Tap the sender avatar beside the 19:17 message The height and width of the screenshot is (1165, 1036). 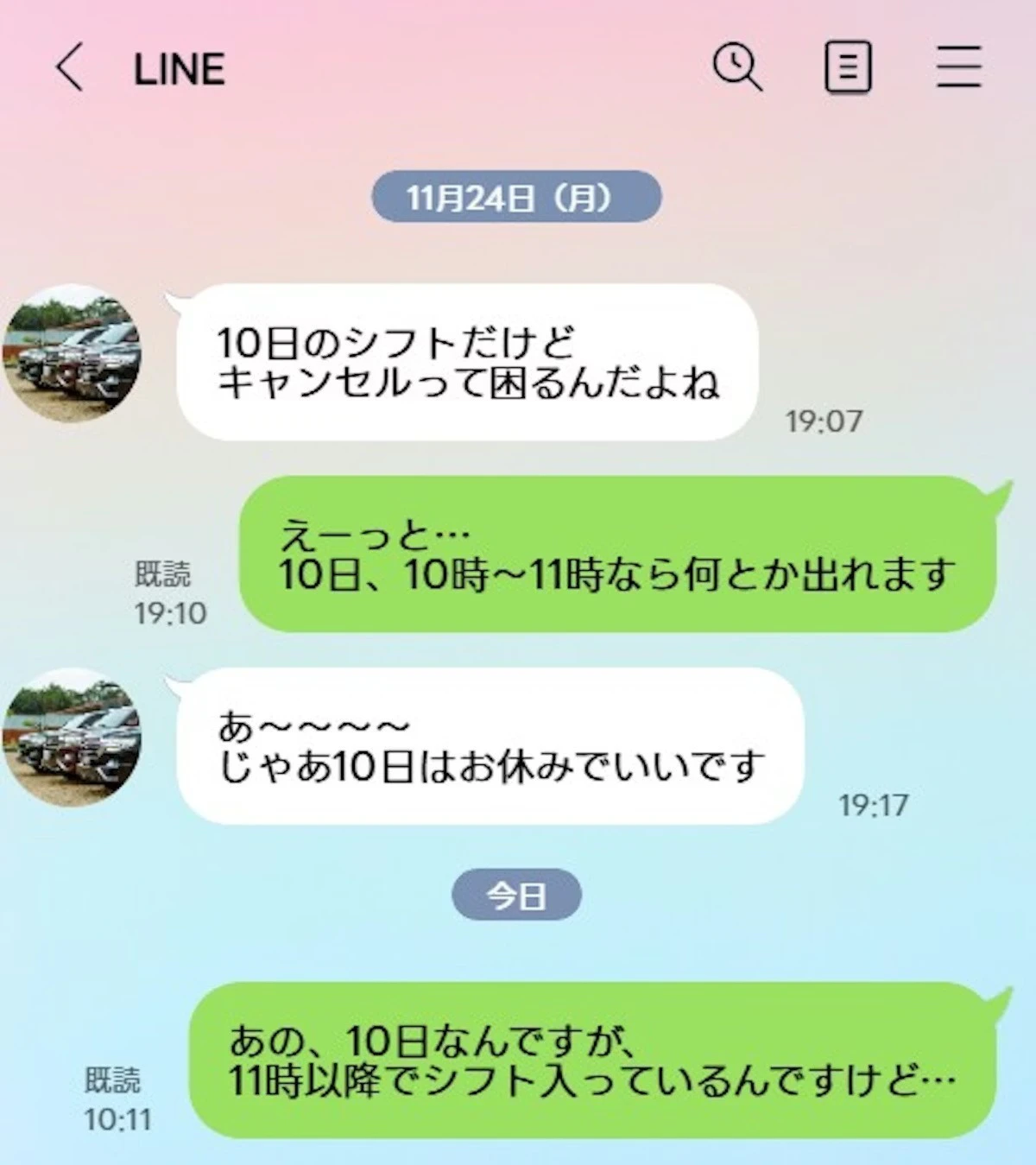click(73, 738)
